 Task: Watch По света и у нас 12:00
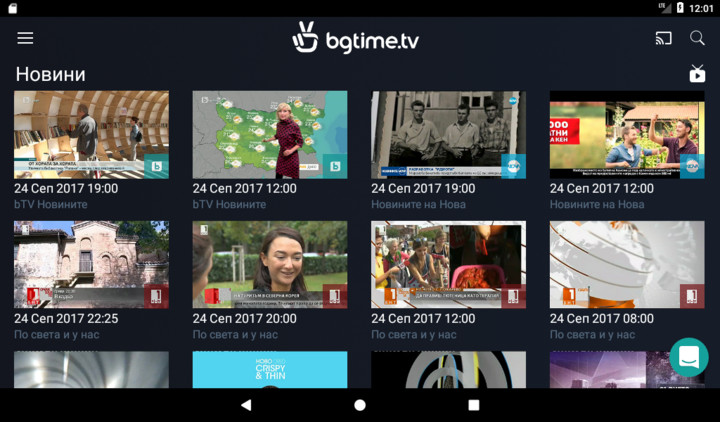[x=448, y=265]
